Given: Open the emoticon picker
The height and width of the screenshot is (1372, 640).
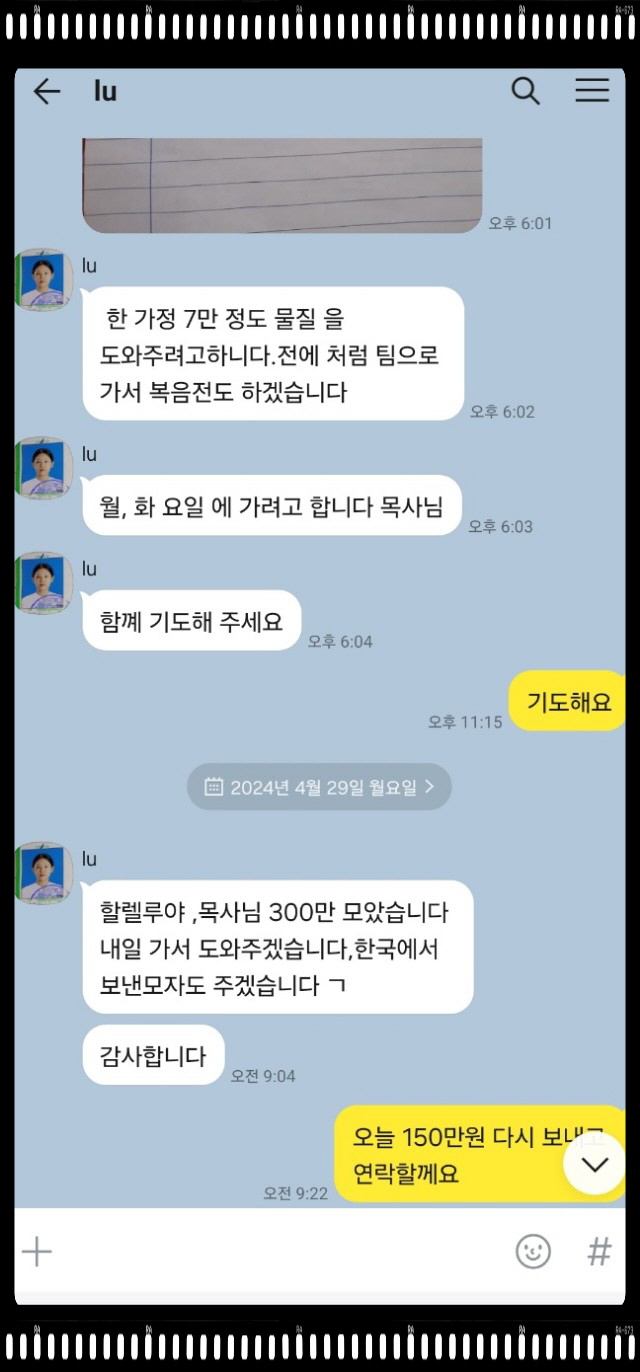Looking at the screenshot, I should click(533, 1251).
